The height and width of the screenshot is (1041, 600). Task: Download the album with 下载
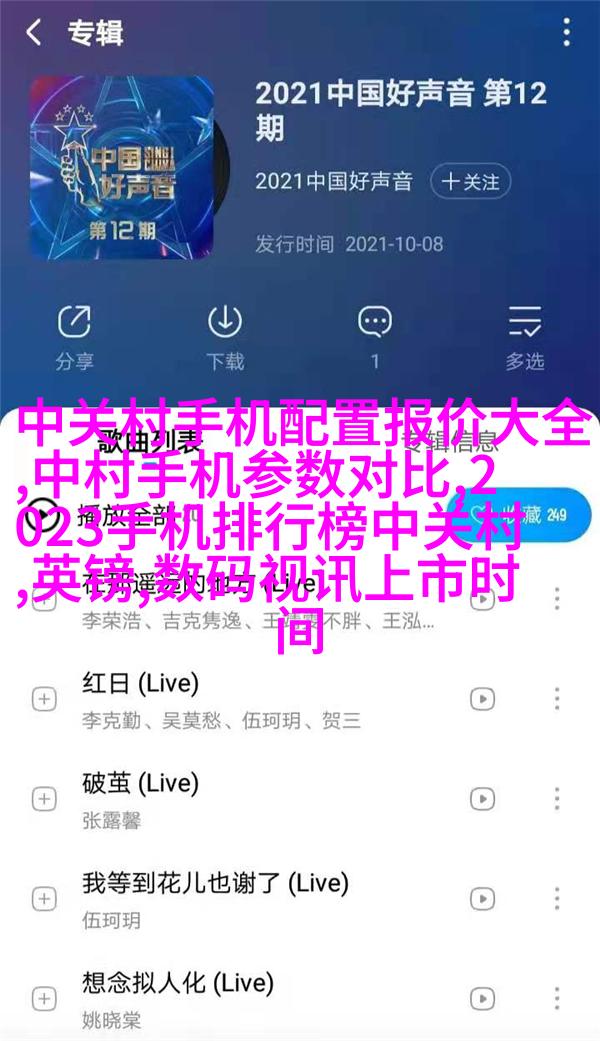click(224, 334)
